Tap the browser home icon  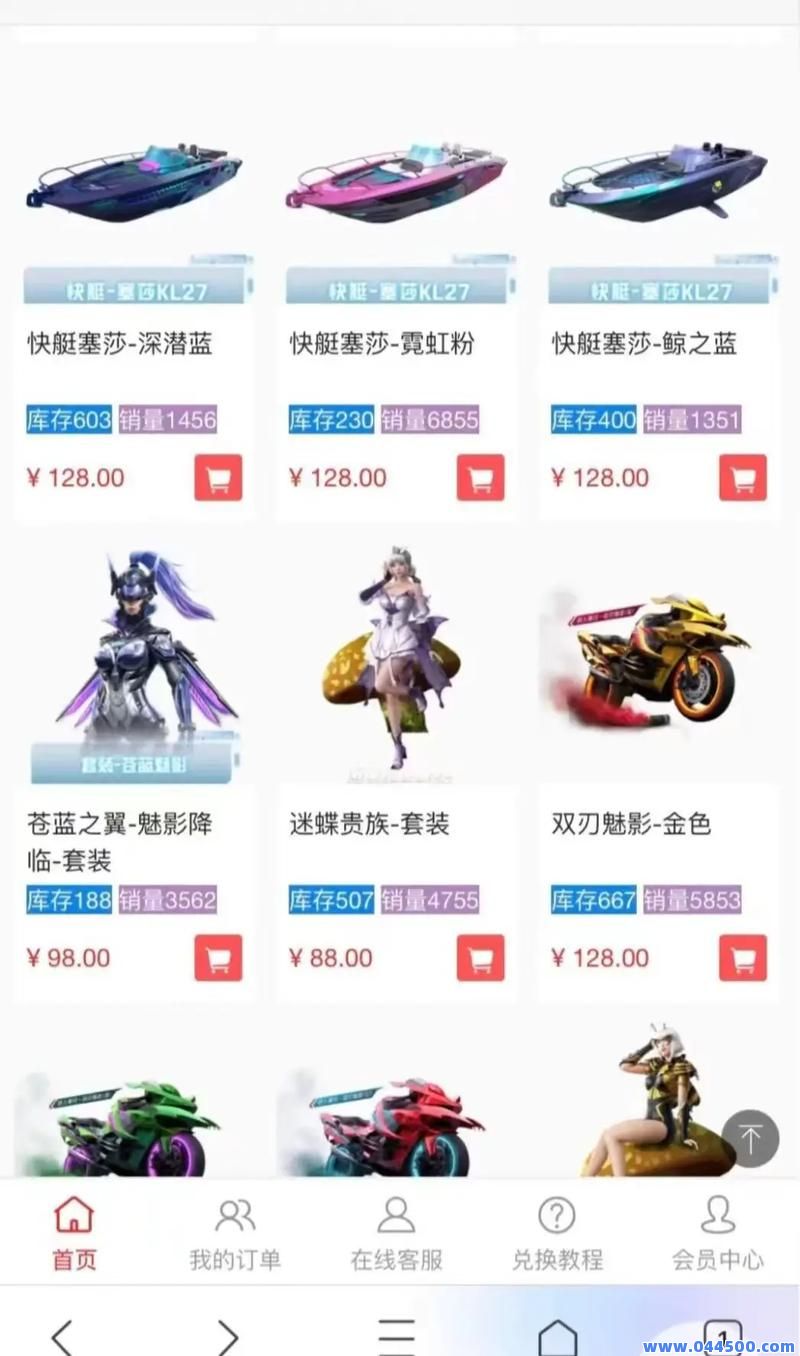tap(560, 1334)
